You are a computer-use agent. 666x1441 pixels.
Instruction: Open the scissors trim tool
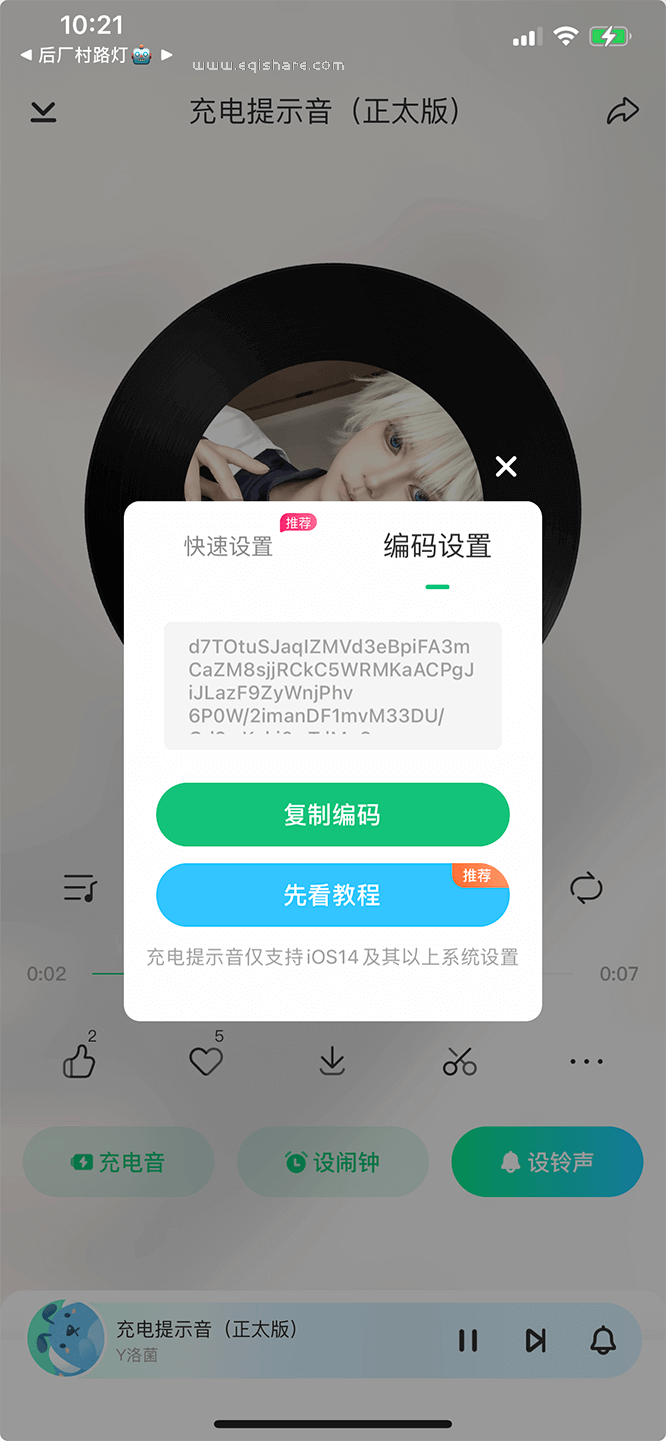(x=460, y=1061)
